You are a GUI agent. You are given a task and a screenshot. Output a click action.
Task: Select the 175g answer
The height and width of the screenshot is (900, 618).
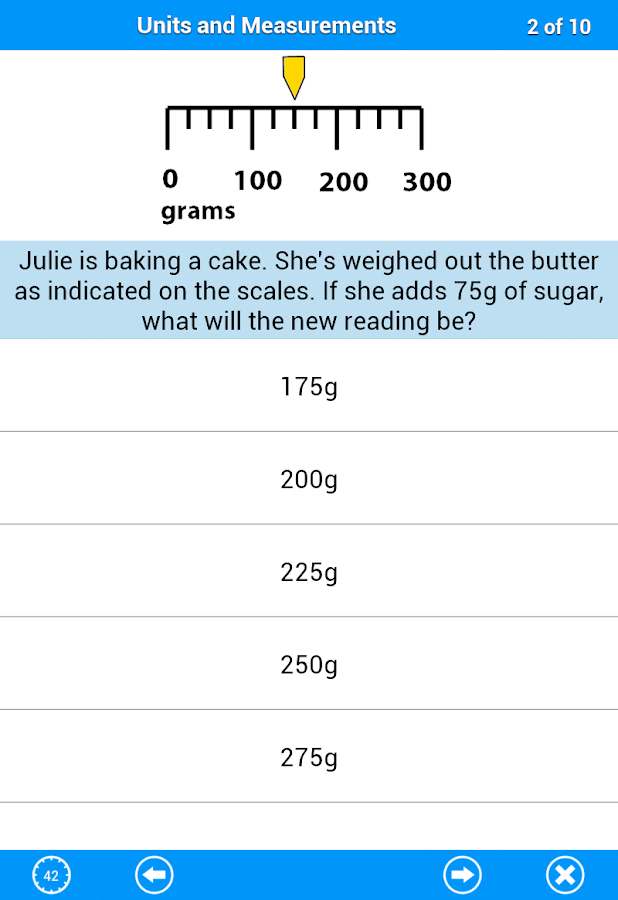309,386
